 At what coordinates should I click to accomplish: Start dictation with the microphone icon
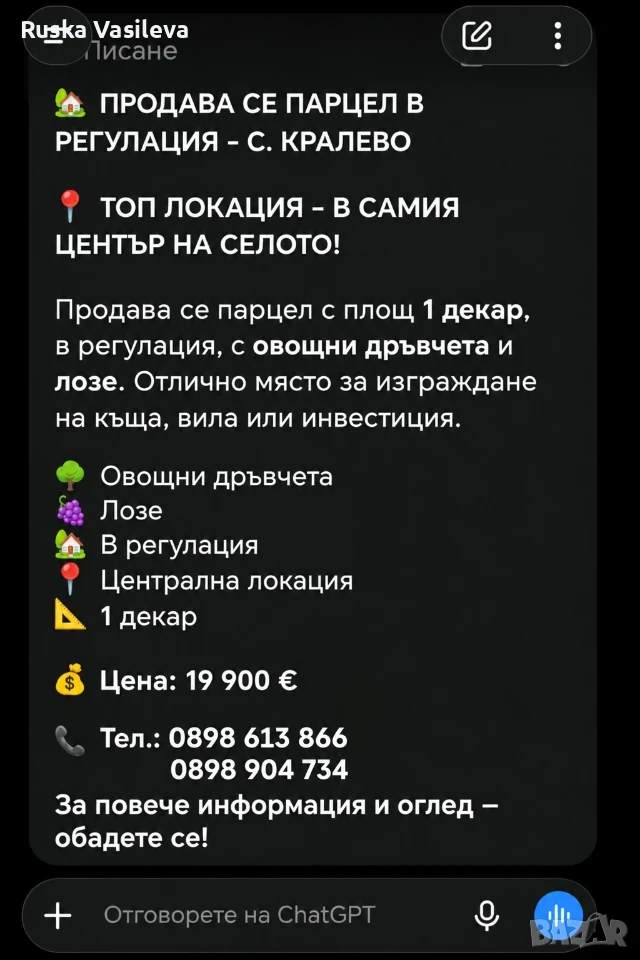click(487, 915)
